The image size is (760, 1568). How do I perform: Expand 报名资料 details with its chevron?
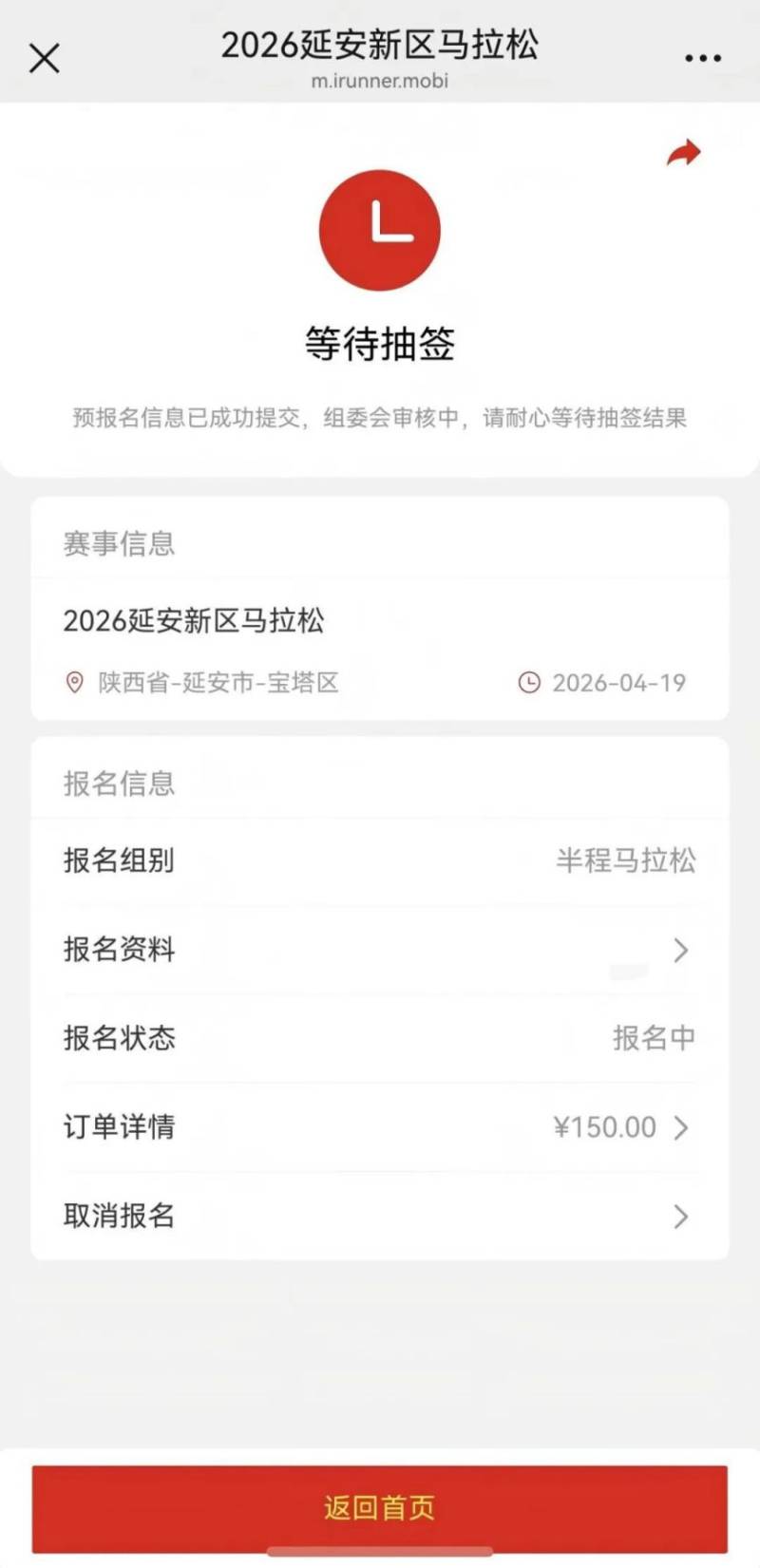point(680,950)
